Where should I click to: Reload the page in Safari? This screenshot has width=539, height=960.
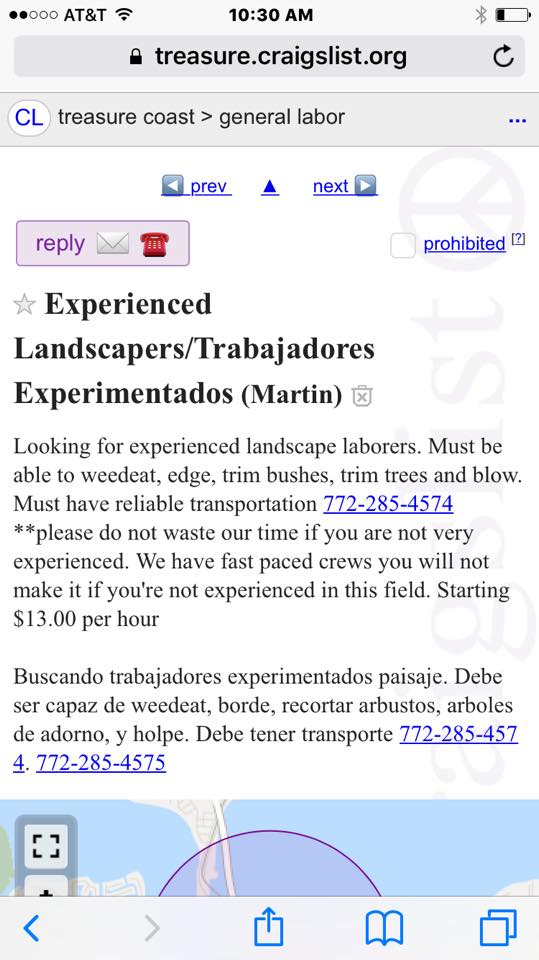coord(503,56)
